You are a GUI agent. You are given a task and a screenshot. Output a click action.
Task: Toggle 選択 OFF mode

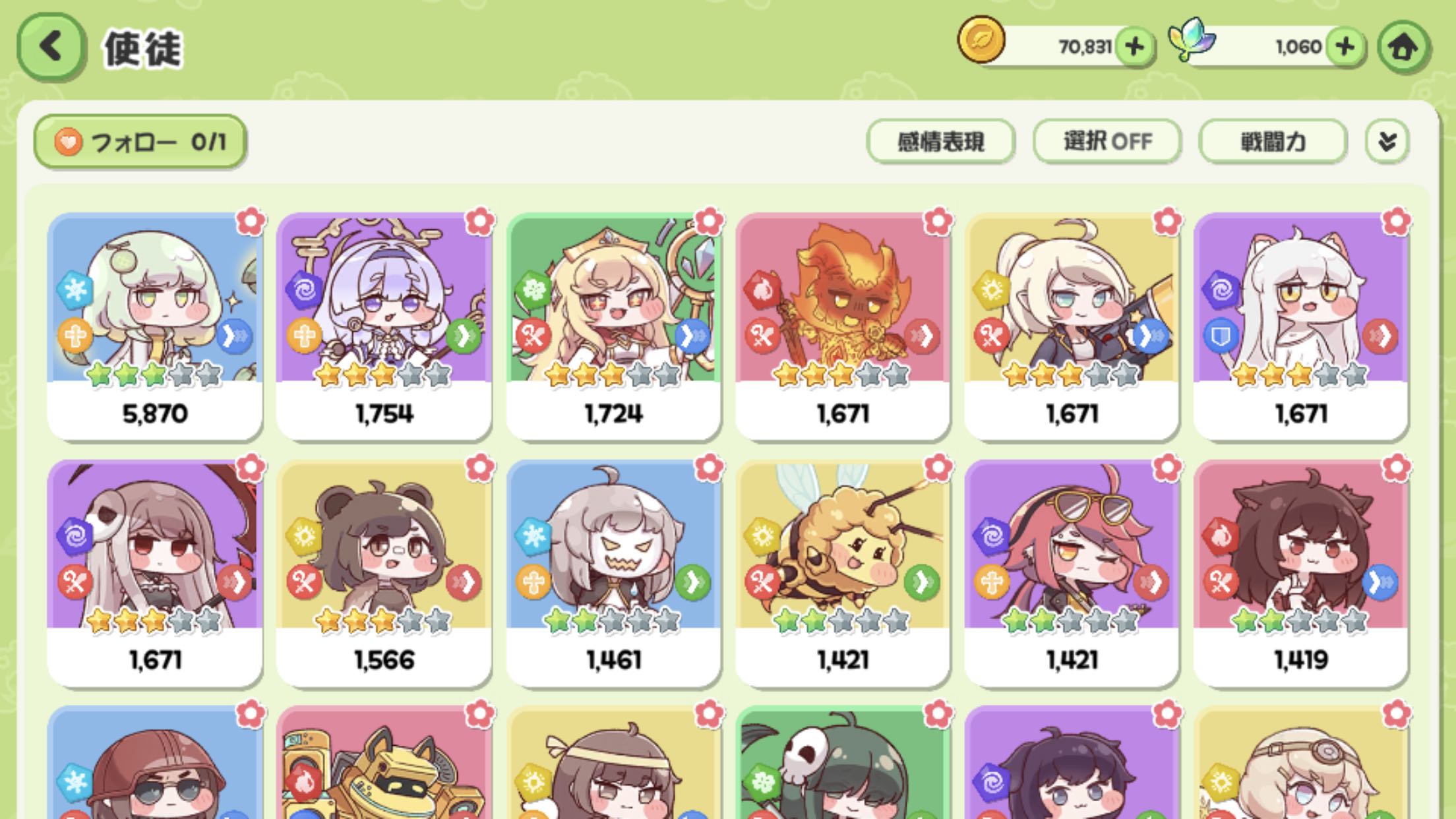1107,141
